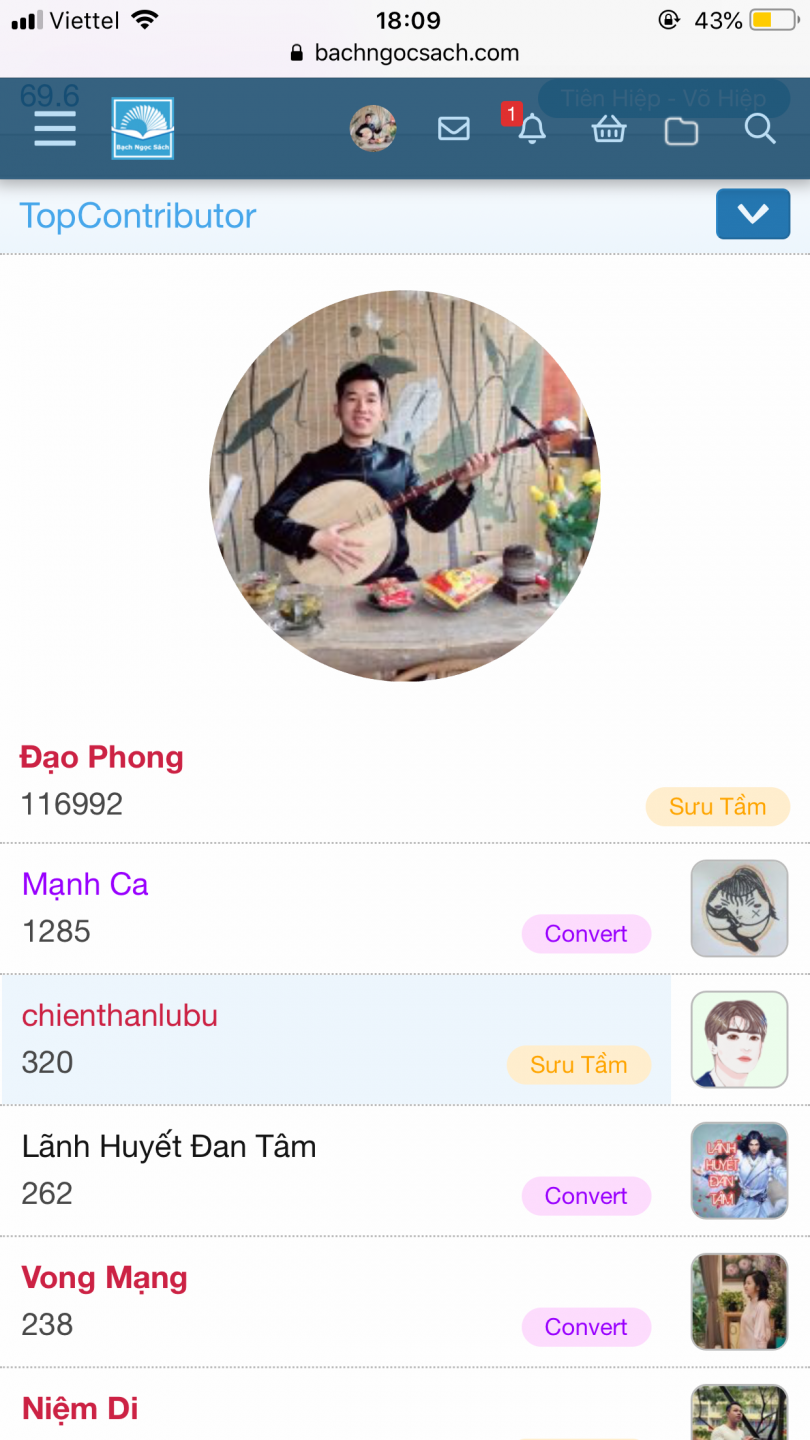Open the bookshelf folder icon
The height and width of the screenshot is (1440, 810).
(681, 130)
